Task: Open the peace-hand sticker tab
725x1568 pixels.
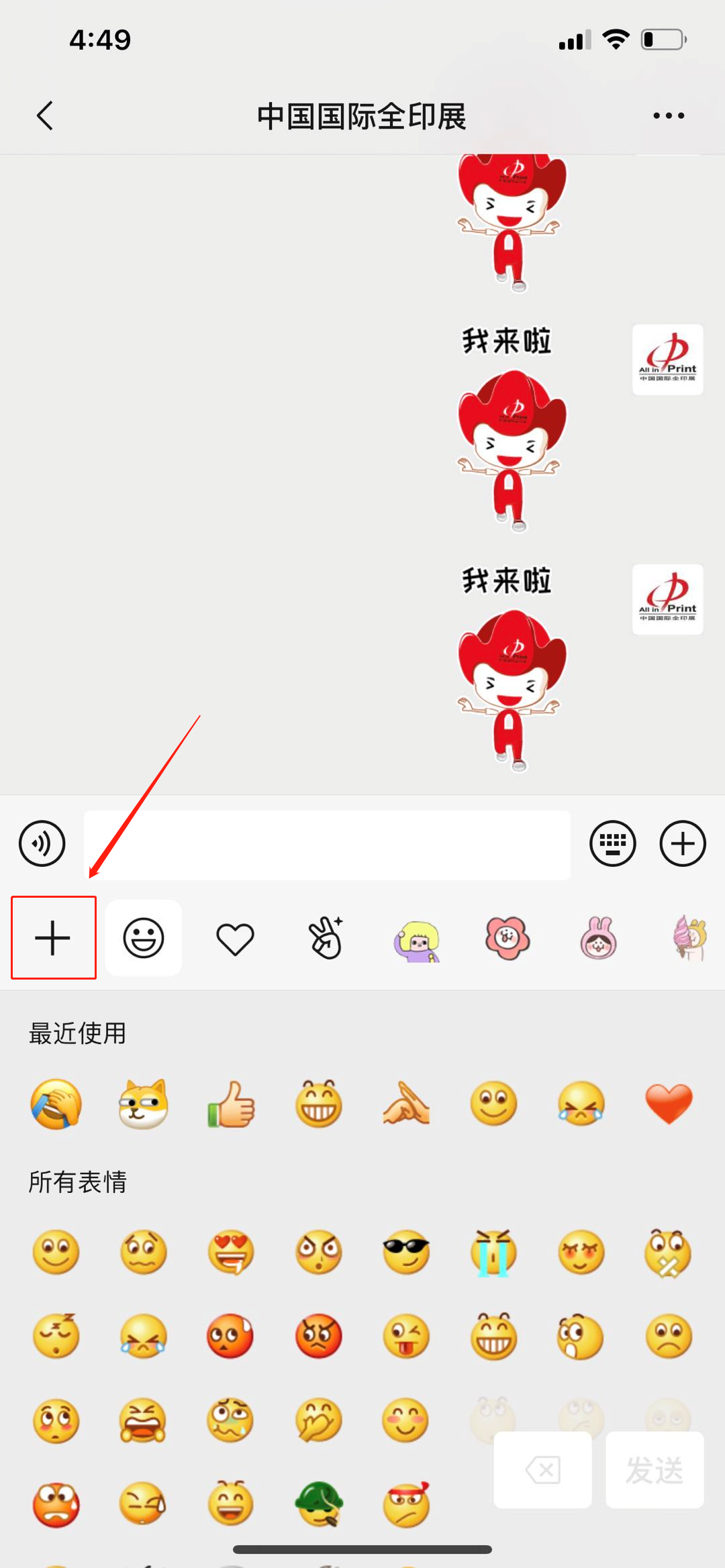Action: [326, 937]
